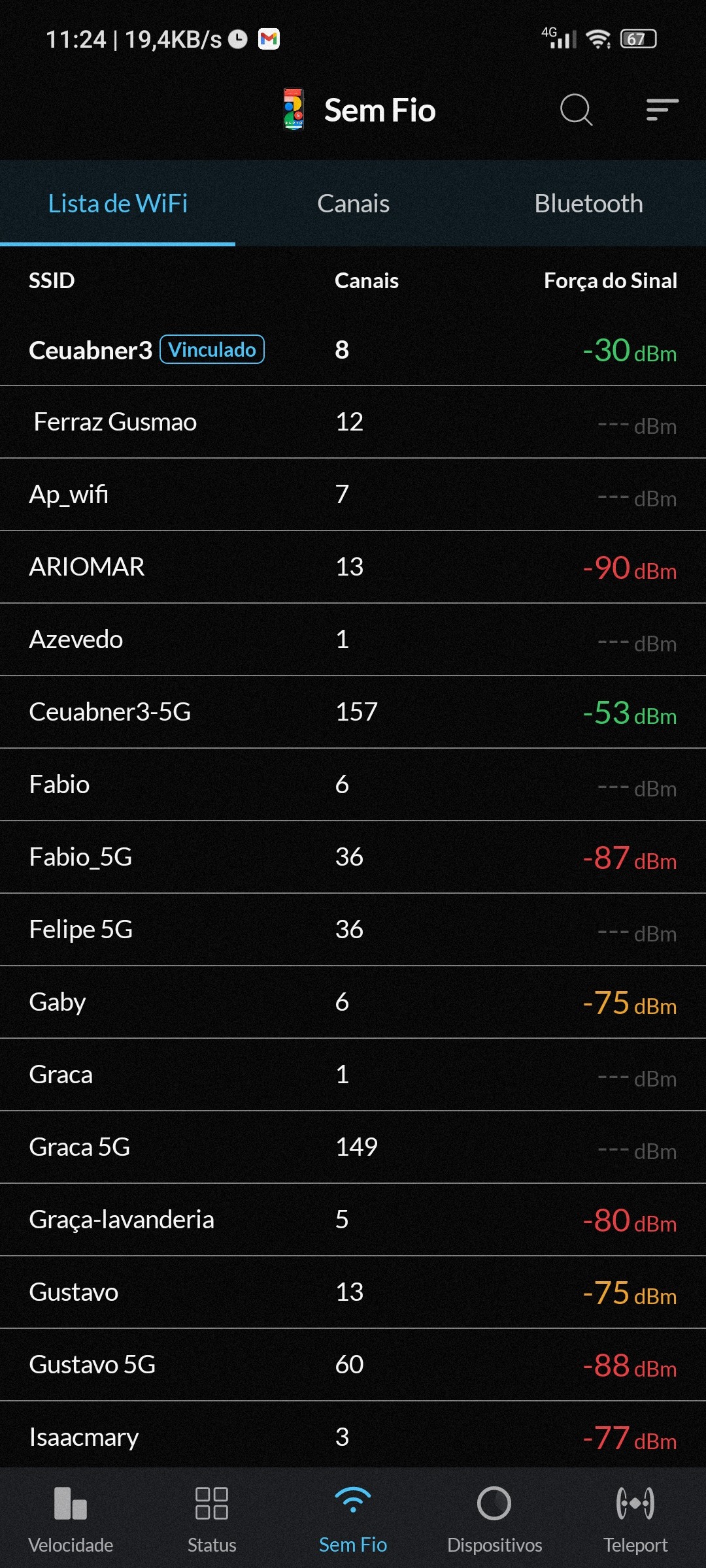The width and height of the screenshot is (706, 1568).
Task: Open the Gustavo 5G network row
Action: click(x=353, y=1365)
